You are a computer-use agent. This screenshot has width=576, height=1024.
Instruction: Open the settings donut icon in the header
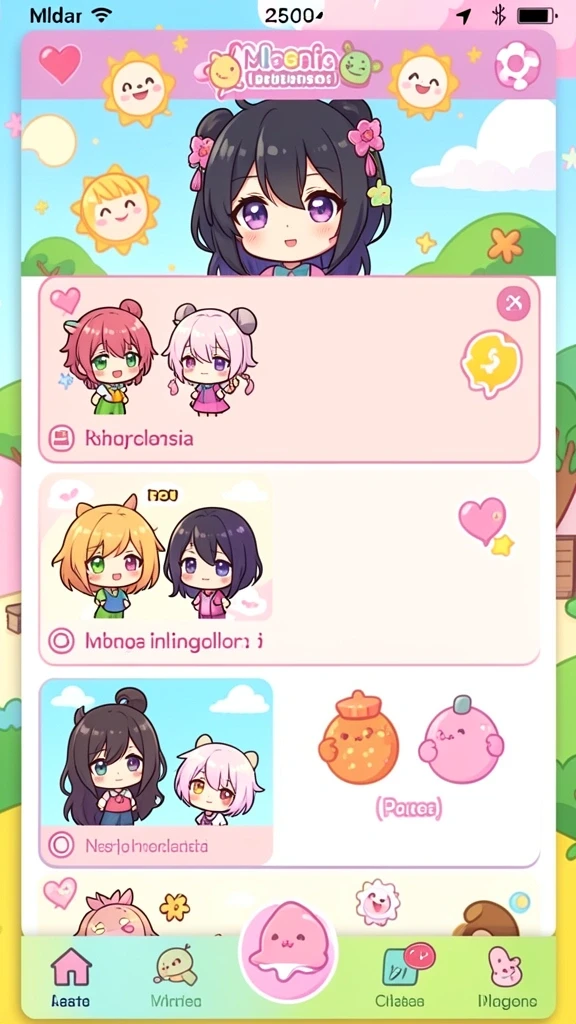pos(517,65)
